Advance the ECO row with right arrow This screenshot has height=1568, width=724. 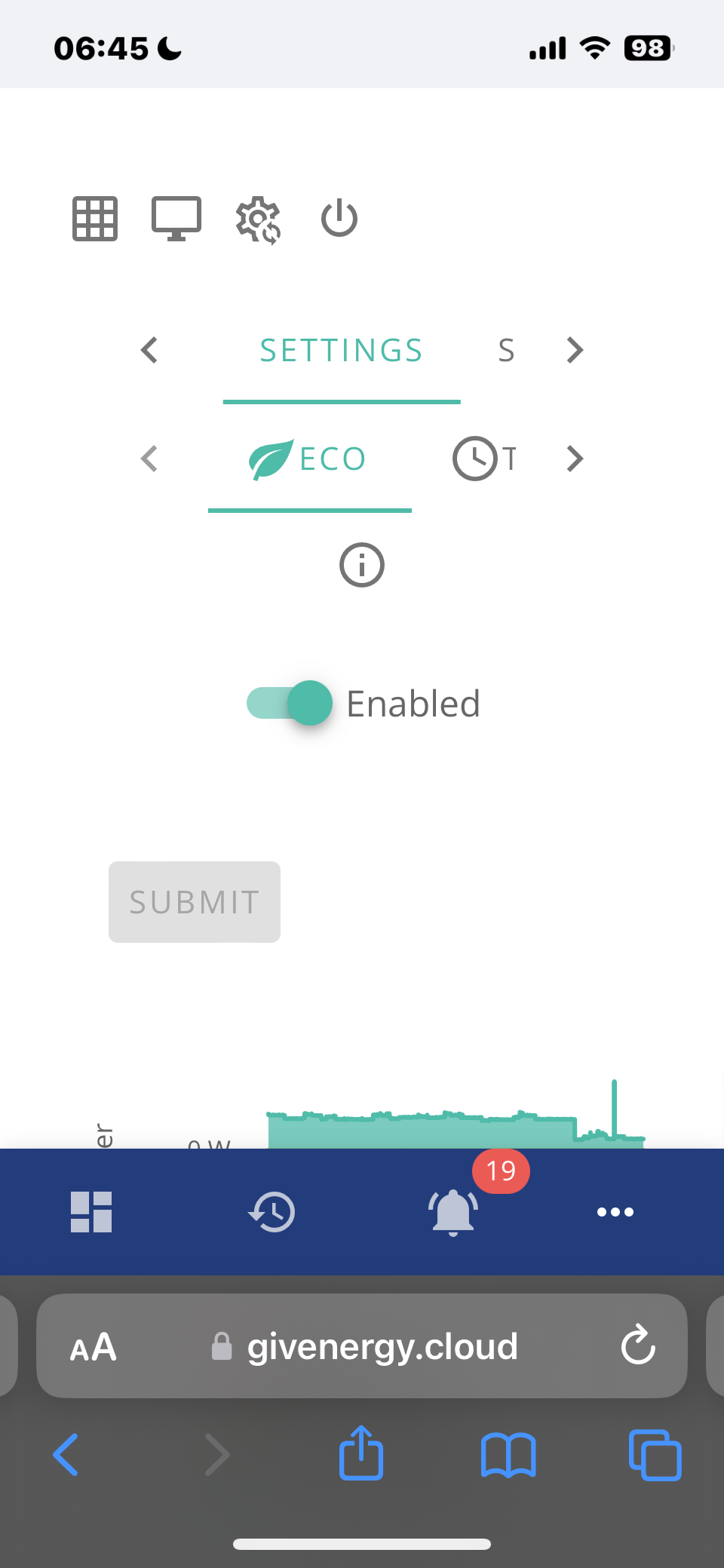point(575,459)
